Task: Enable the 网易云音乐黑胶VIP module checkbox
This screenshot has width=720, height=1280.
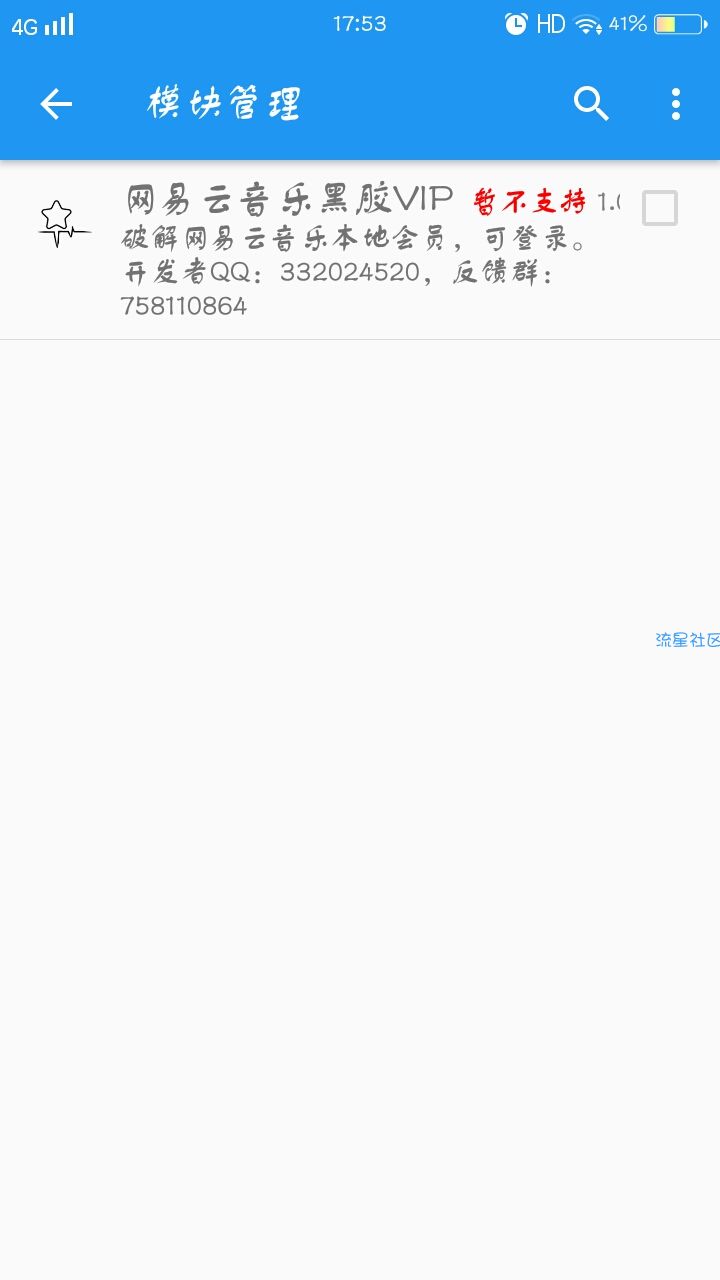Action: pyautogui.click(x=659, y=208)
